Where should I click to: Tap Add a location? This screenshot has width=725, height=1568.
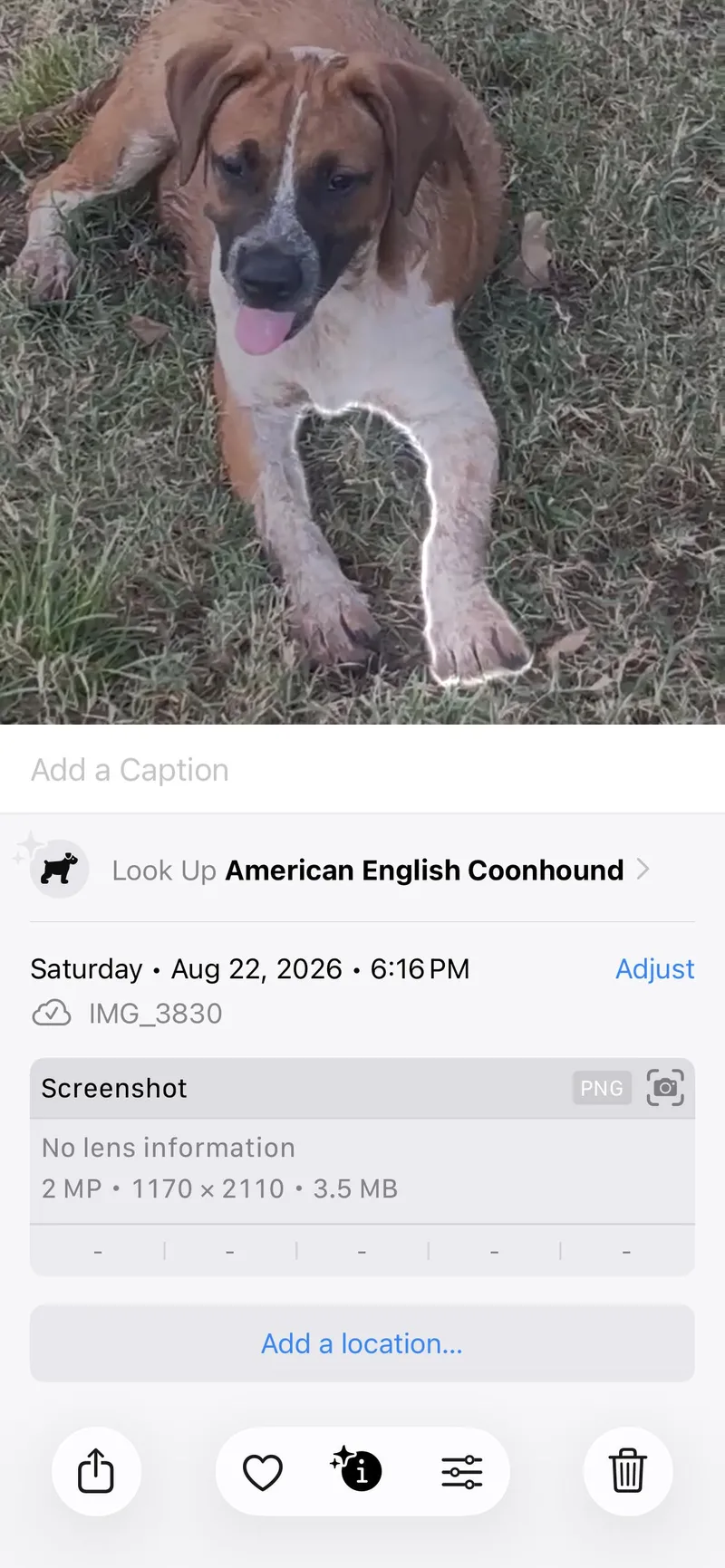click(x=362, y=1343)
